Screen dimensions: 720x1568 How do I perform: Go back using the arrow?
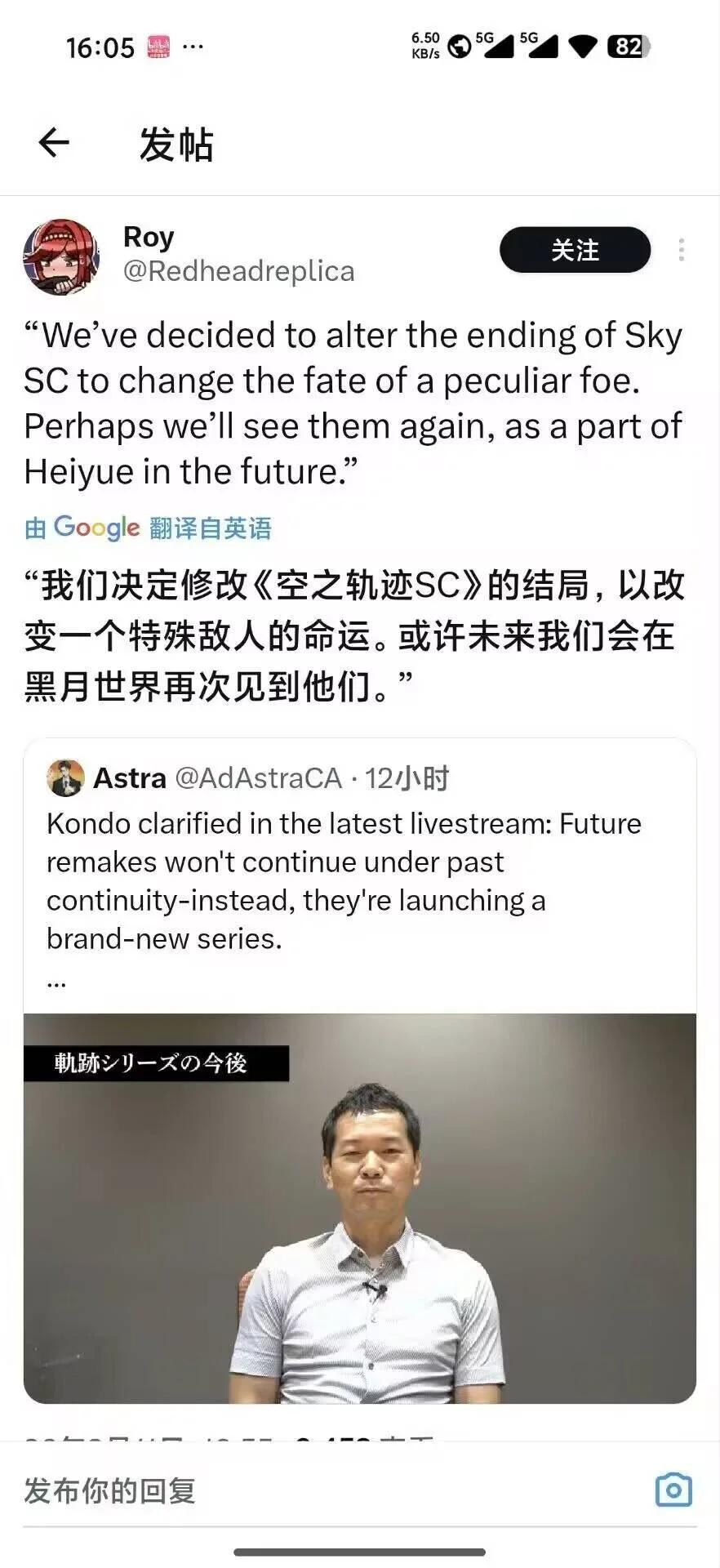pyautogui.click(x=54, y=143)
